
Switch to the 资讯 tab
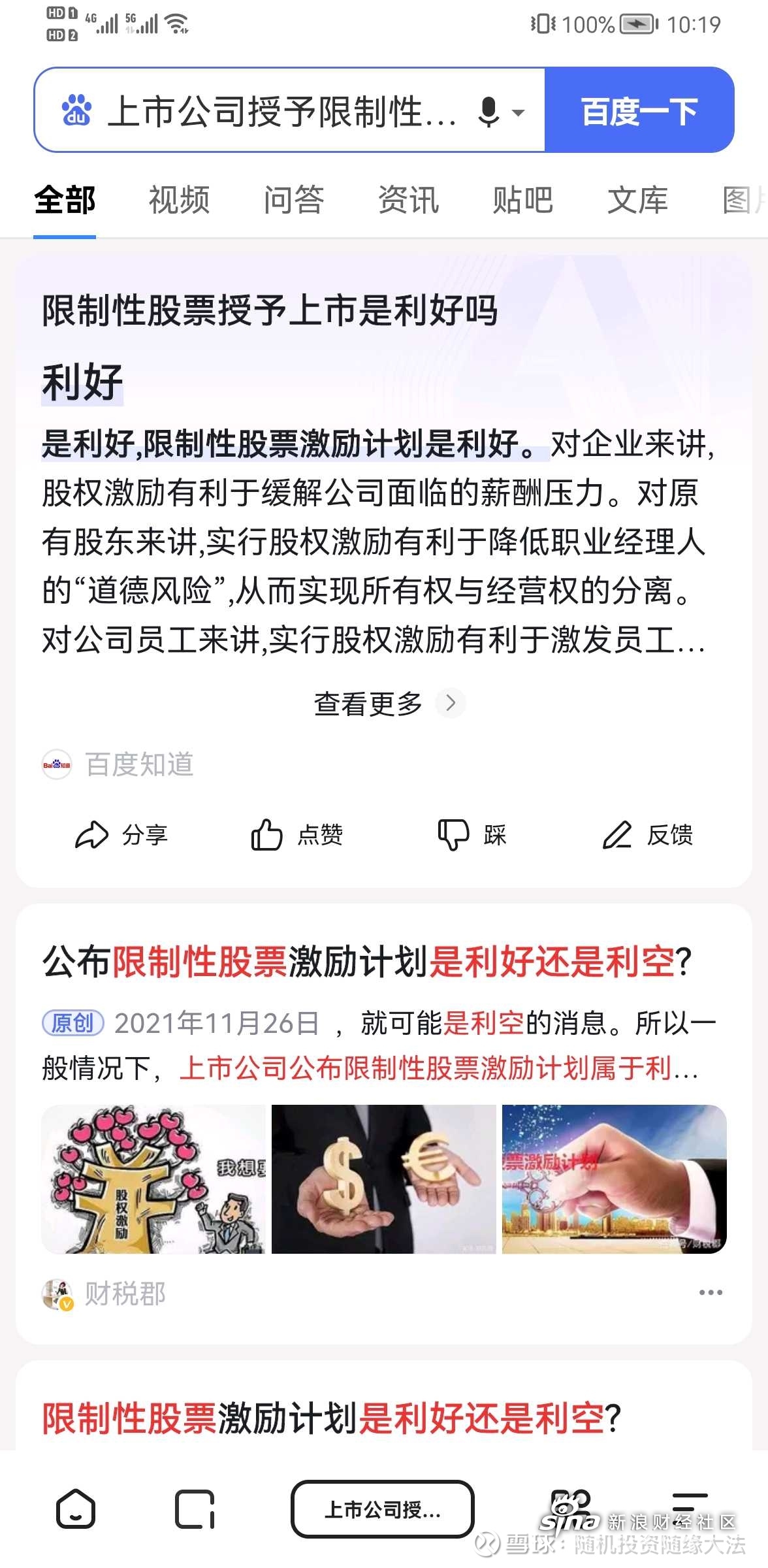[x=408, y=200]
